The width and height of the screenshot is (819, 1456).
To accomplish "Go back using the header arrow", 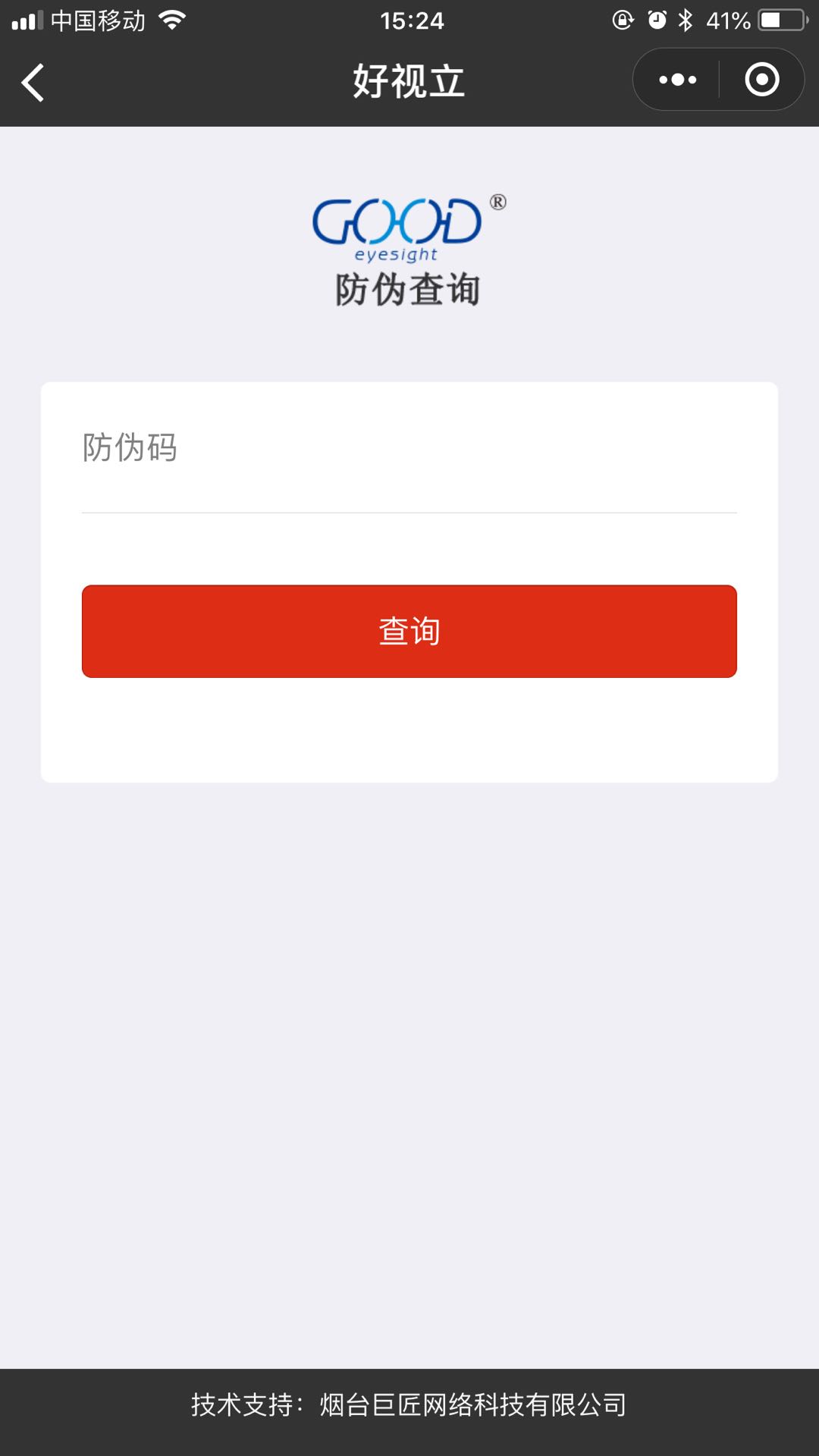I will click(33, 82).
